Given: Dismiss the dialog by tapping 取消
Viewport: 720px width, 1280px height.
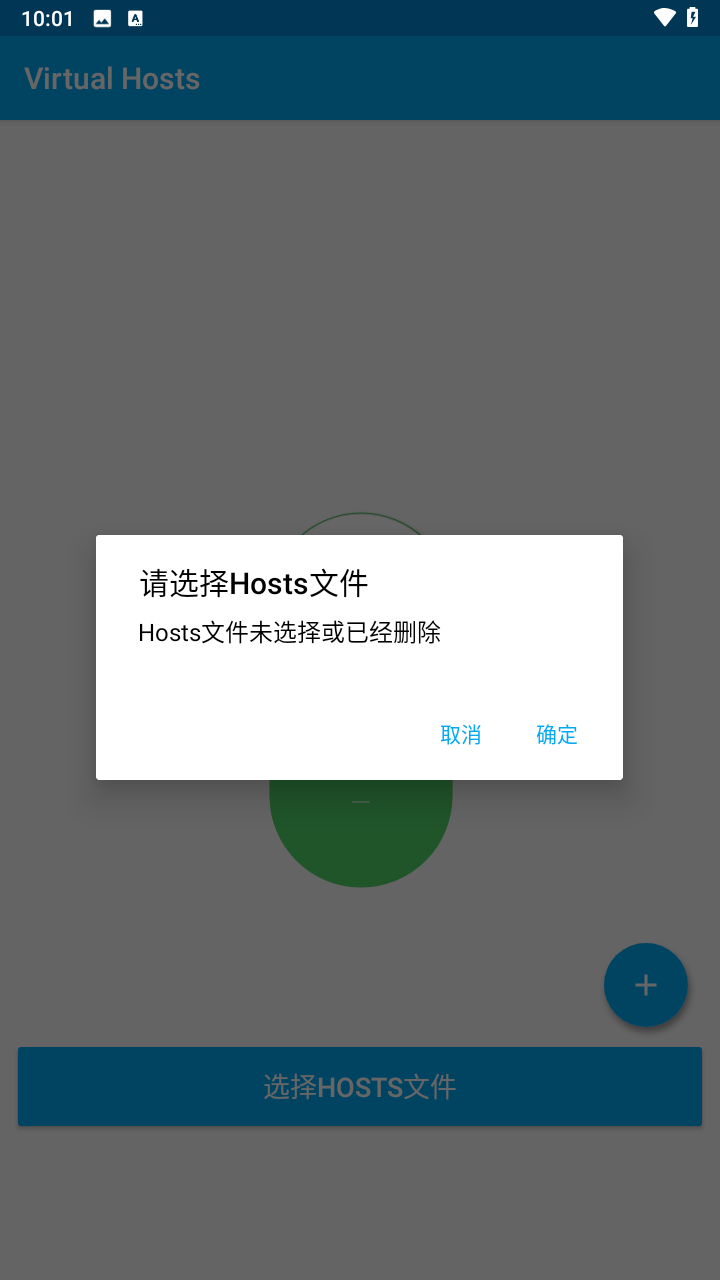Looking at the screenshot, I should [x=461, y=735].
